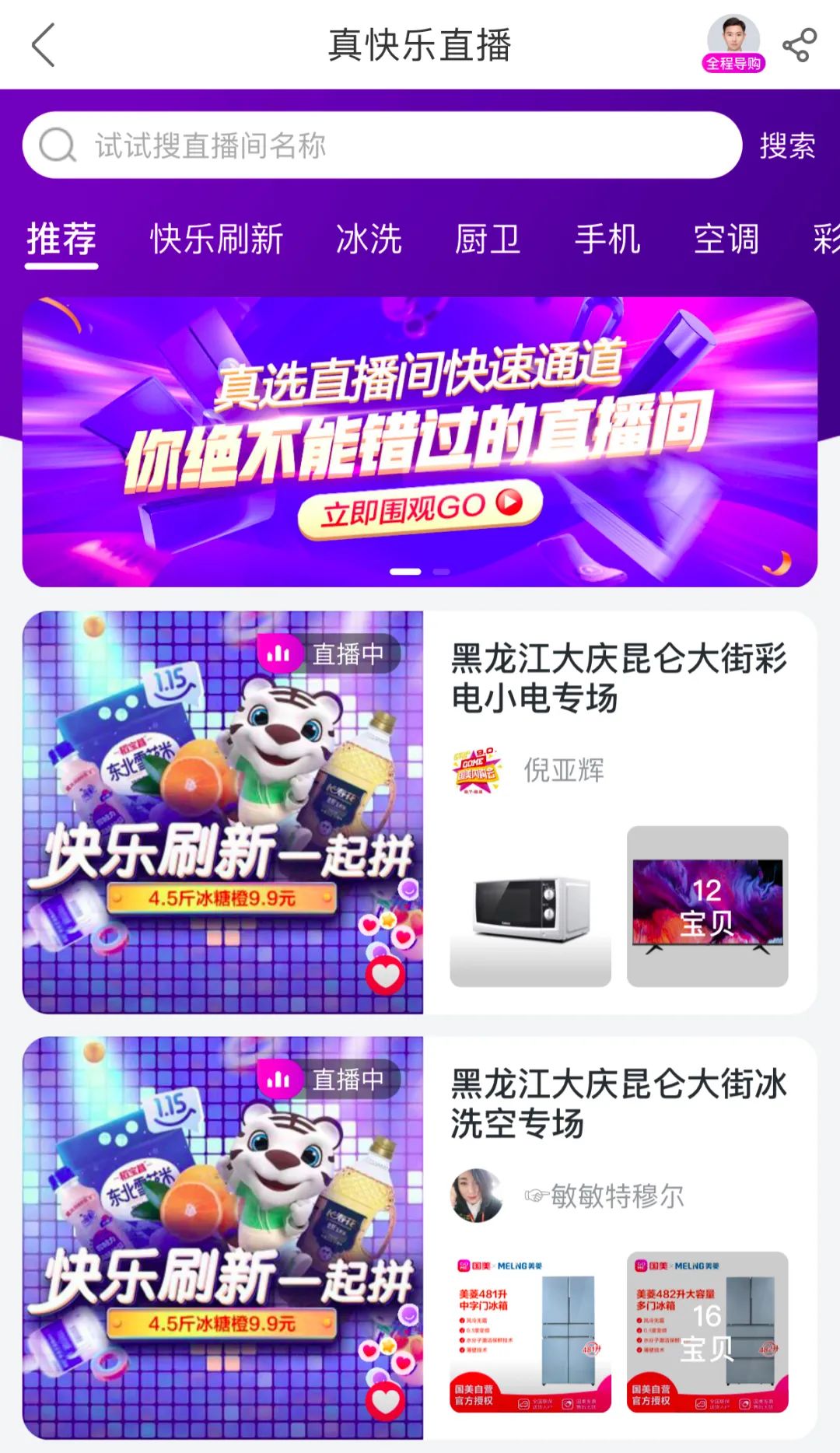Go back using the top-left arrow
Screen dimensions: 840x1453
coord(44,45)
